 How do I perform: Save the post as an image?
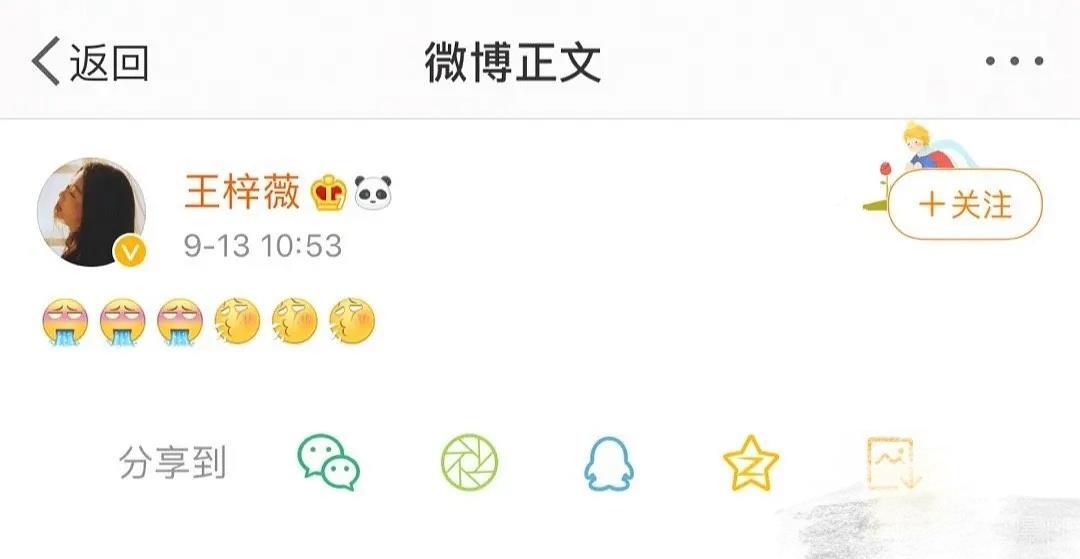pos(892,464)
